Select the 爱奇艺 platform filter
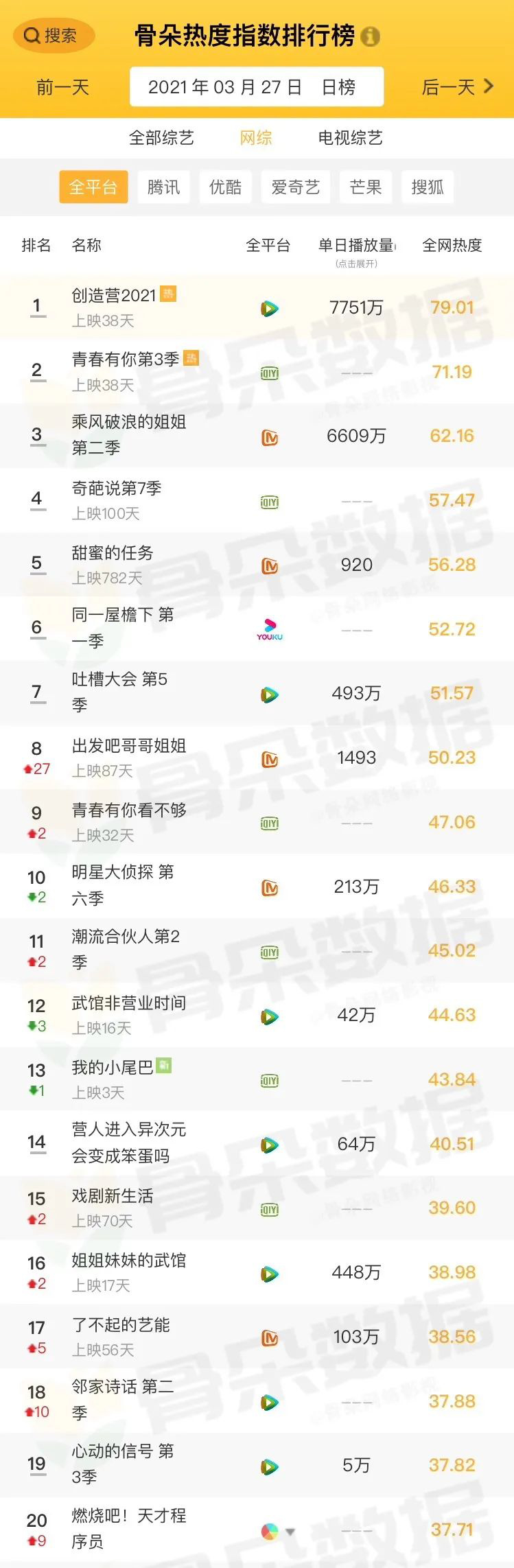Viewport: 514px width, 1568px height. pos(295,187)
